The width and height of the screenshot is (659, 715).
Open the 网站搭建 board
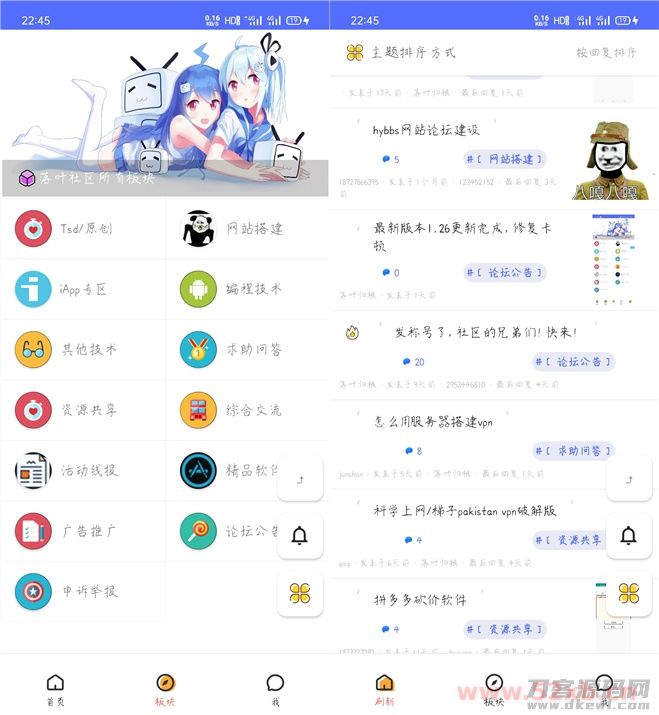click(x=248, y=228)
